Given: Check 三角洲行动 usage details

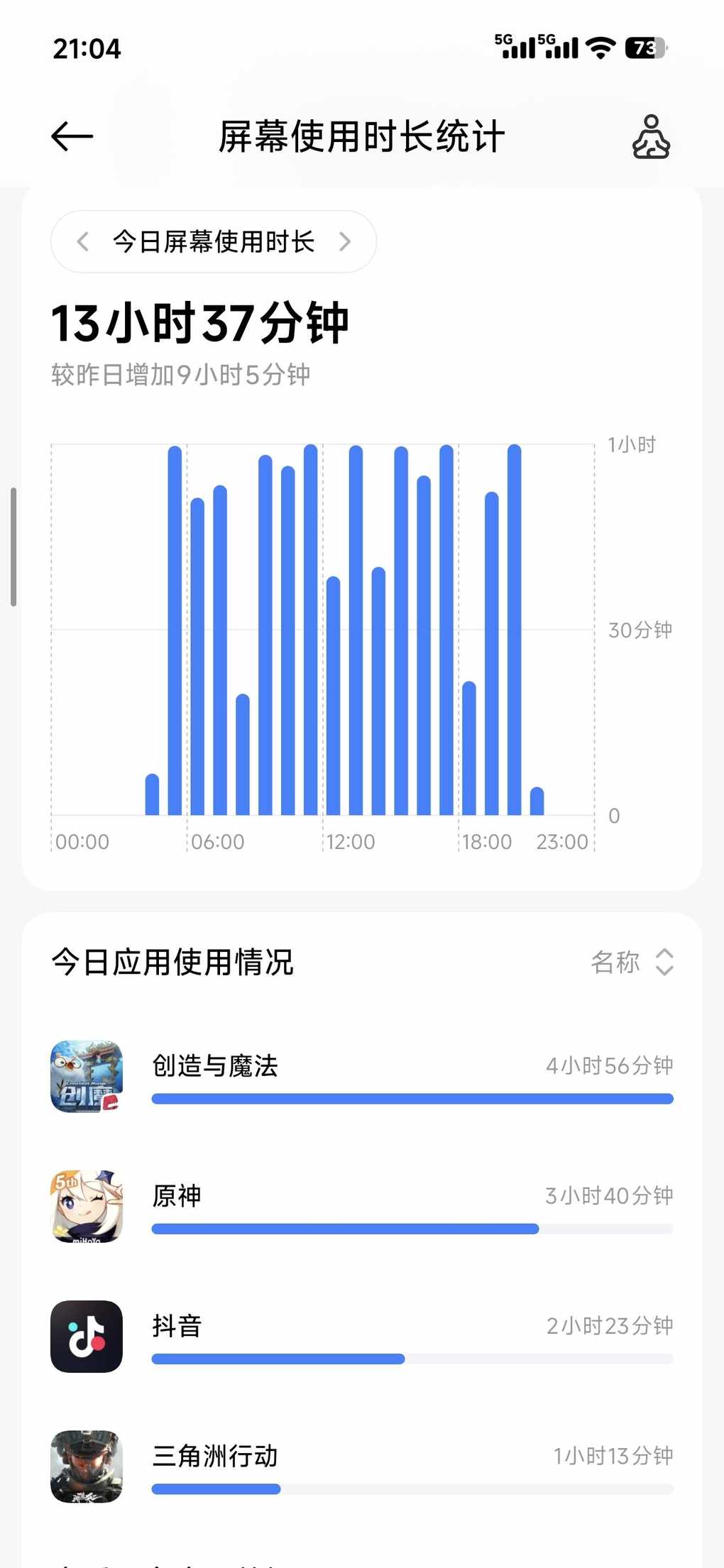Looking at the screenshot, I should click(x=362, y=1466).
